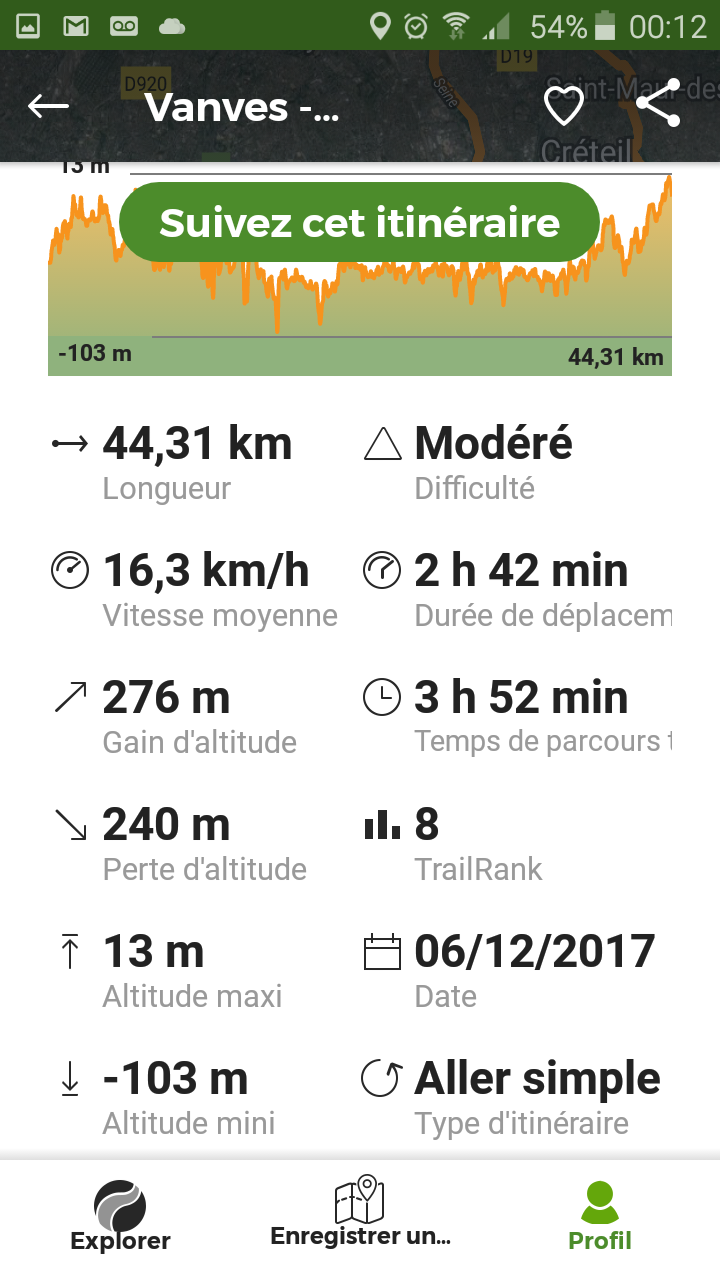Switch to Enregistrer un… tab

click(x=360, y=1215)
